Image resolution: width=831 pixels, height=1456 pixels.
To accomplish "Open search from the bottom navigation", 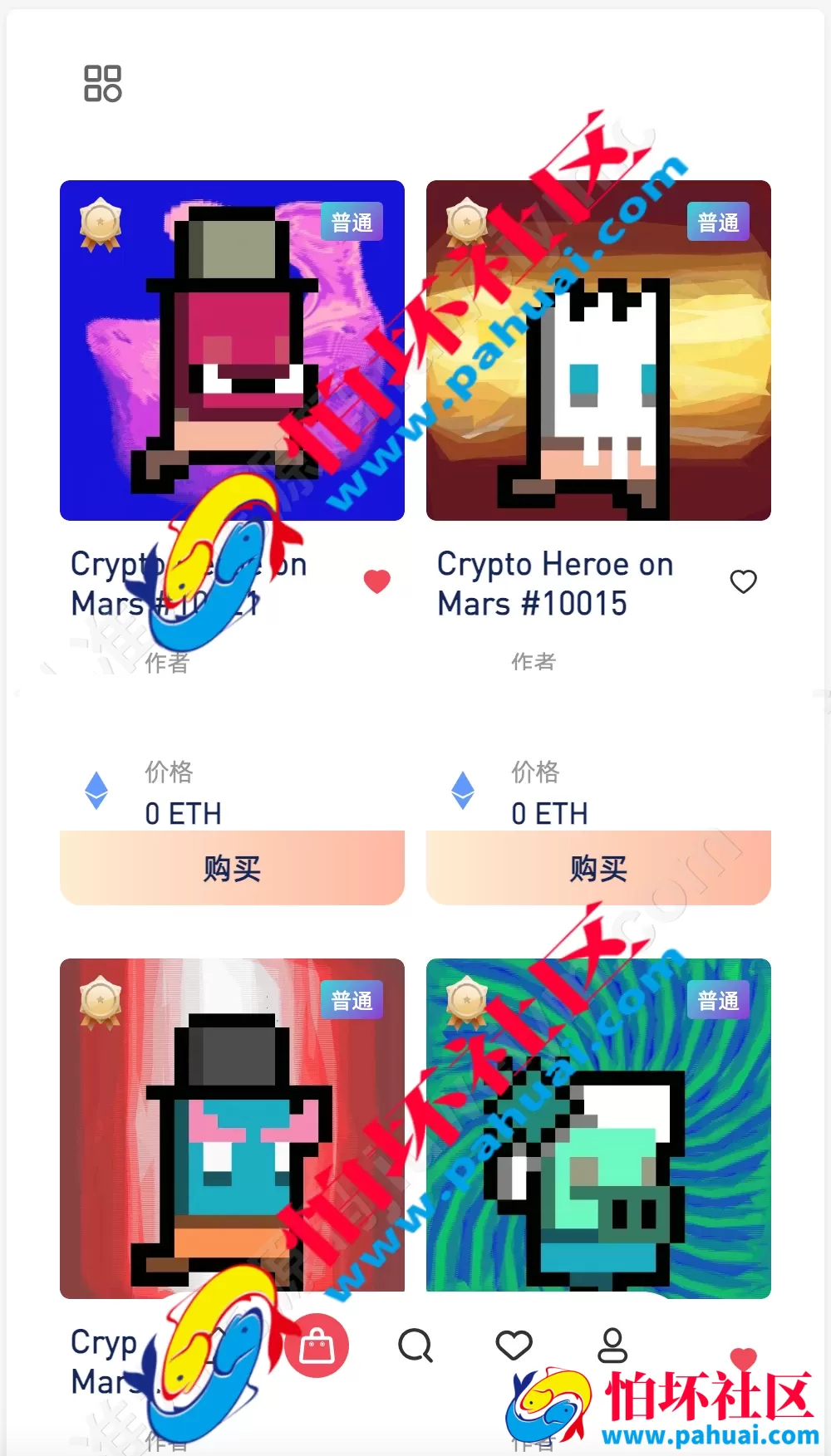I will pos(415,1344).
